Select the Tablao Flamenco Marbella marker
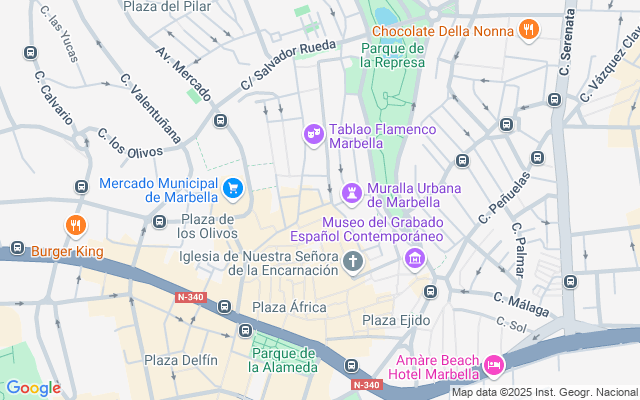640x400 pixels. 313,132
